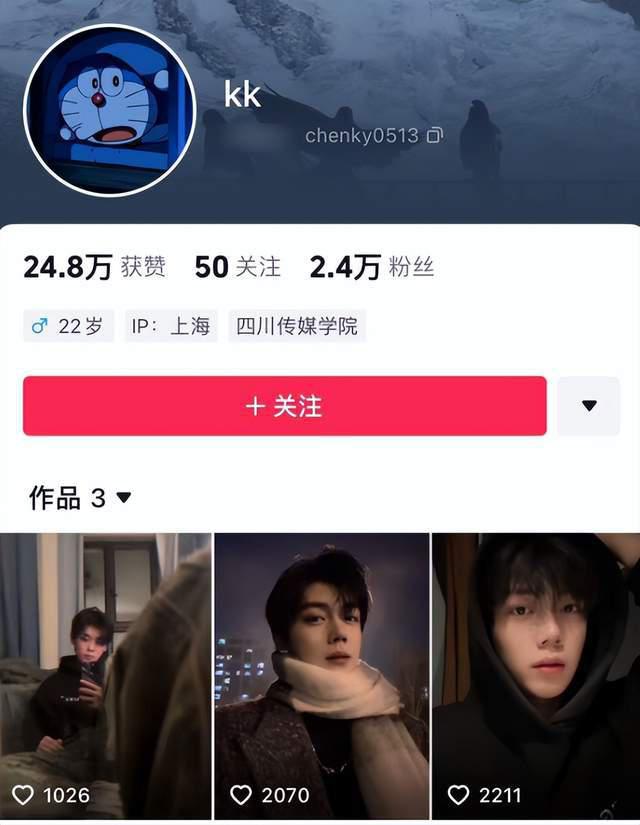The height and width of the screenshot is (825, 640).
Task: Tap the 四川传媒学院 school tag
Action: point(296,326)
